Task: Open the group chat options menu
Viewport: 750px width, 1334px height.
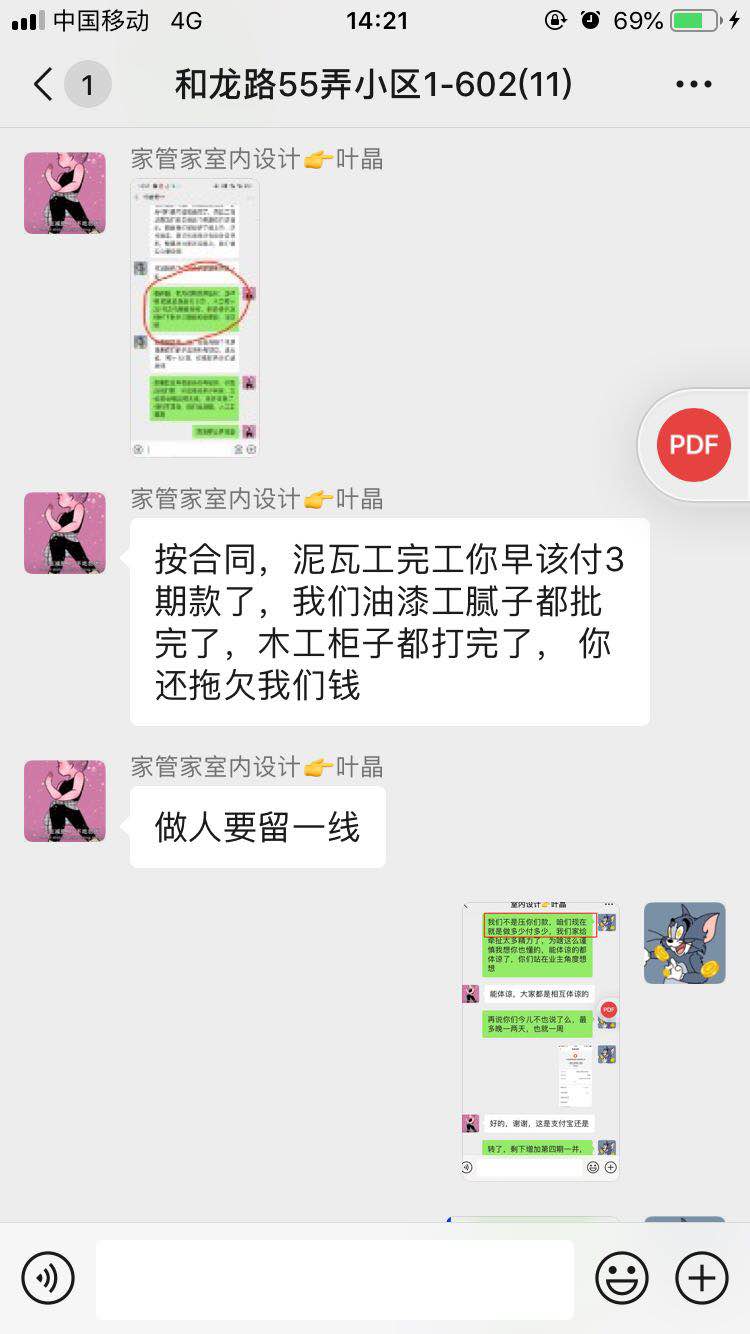Action: pos(693,85)
